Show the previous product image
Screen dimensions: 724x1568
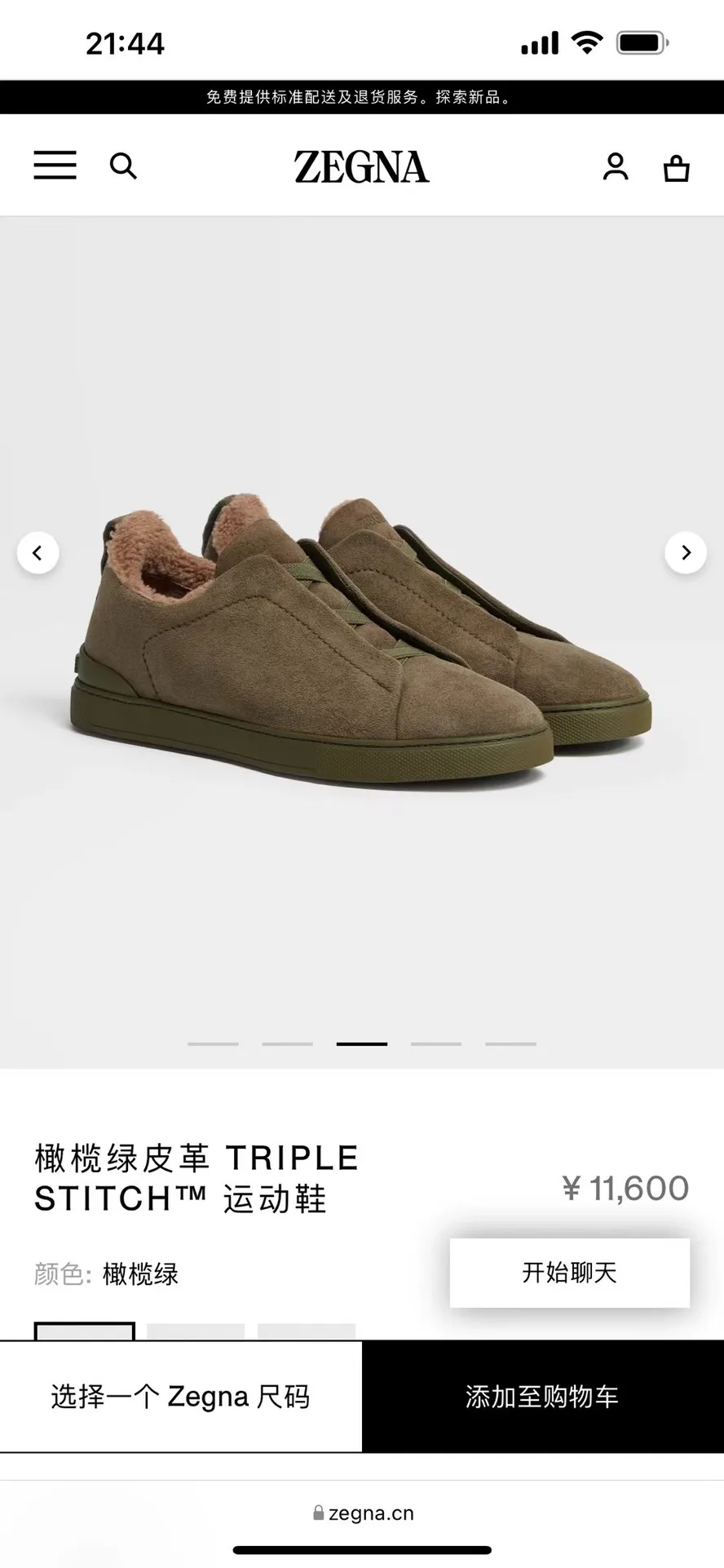(38, 553)
